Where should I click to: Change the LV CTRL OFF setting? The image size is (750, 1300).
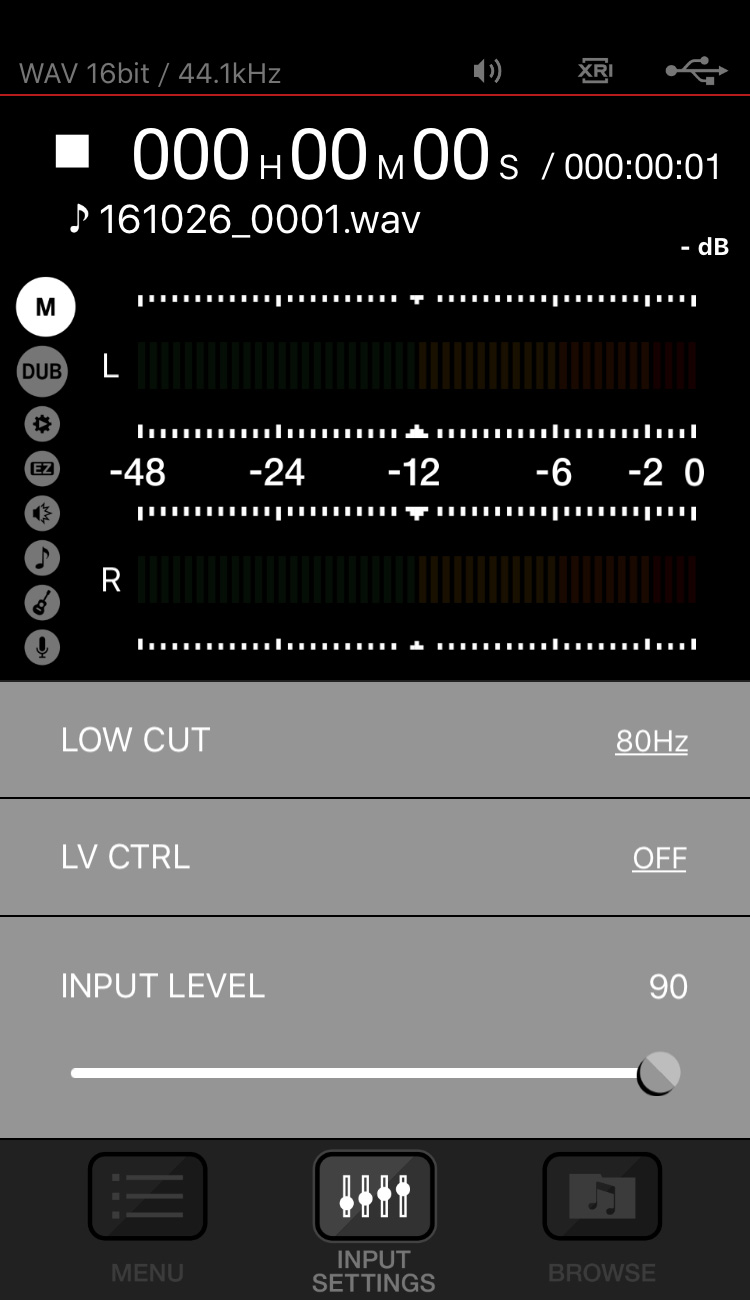[659, 858]
